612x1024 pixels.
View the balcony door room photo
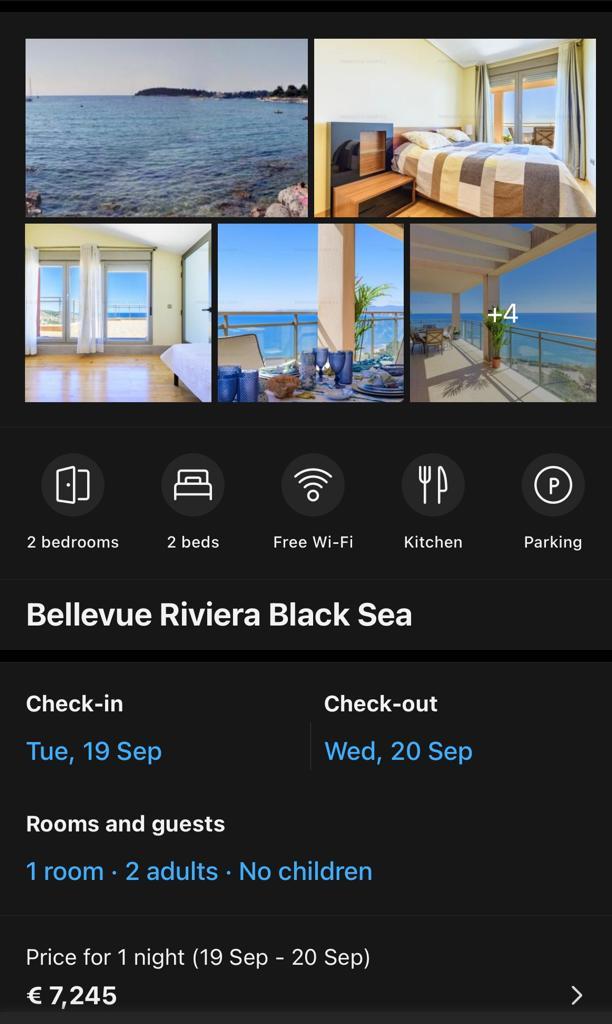(118, 313)
